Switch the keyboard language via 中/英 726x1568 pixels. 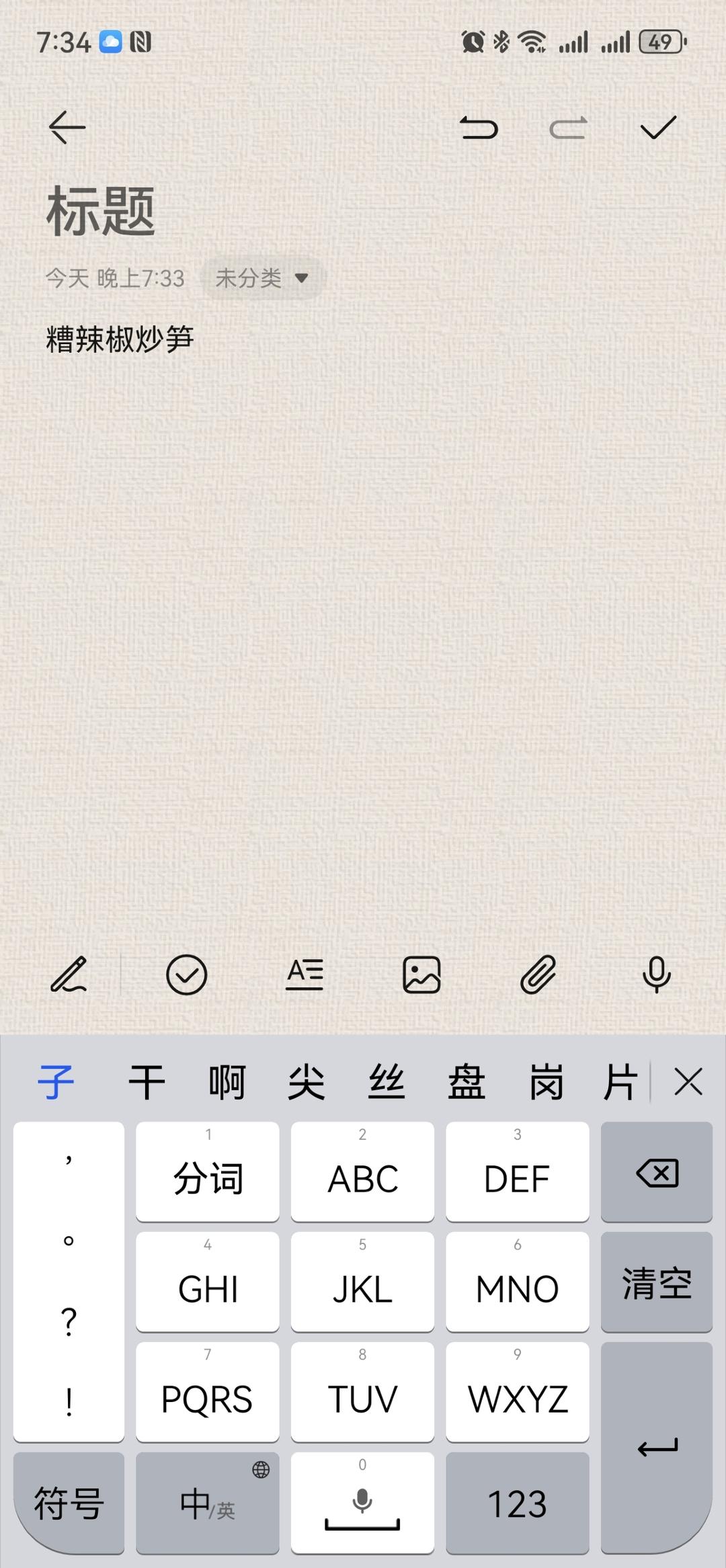[x=207, y=1503]
